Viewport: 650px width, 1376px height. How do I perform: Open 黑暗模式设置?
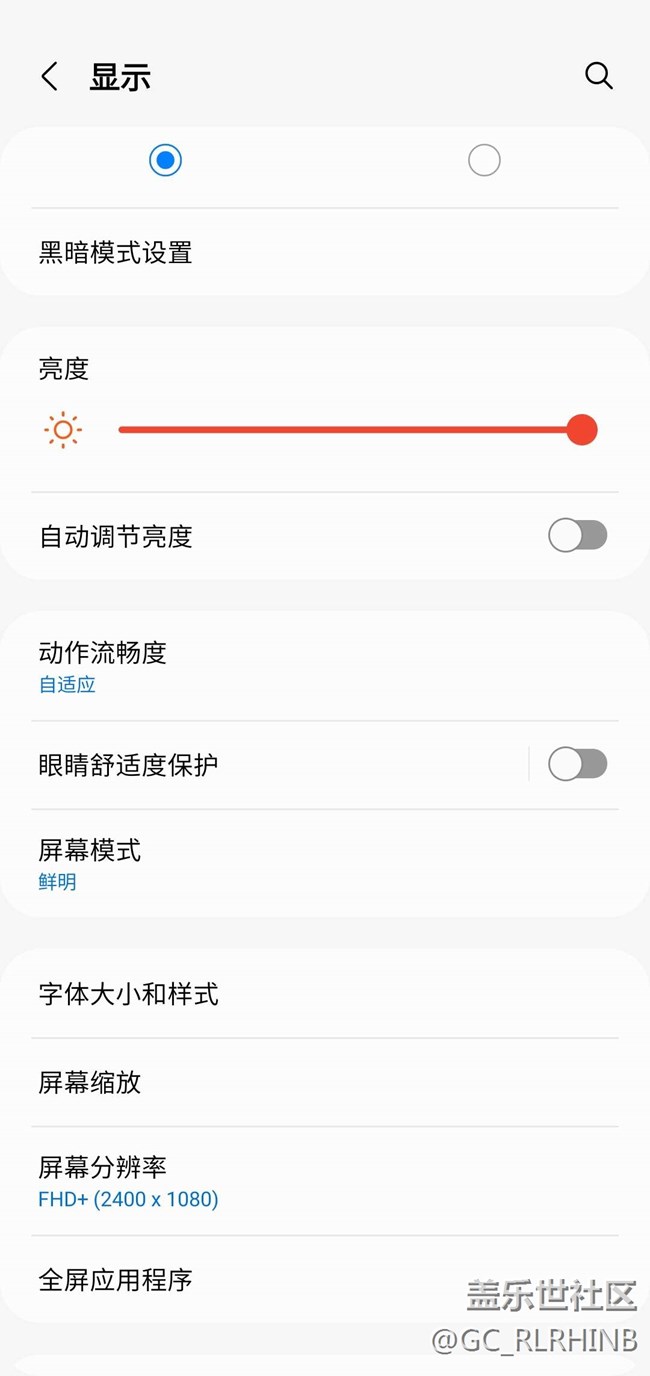pos(116,253)
